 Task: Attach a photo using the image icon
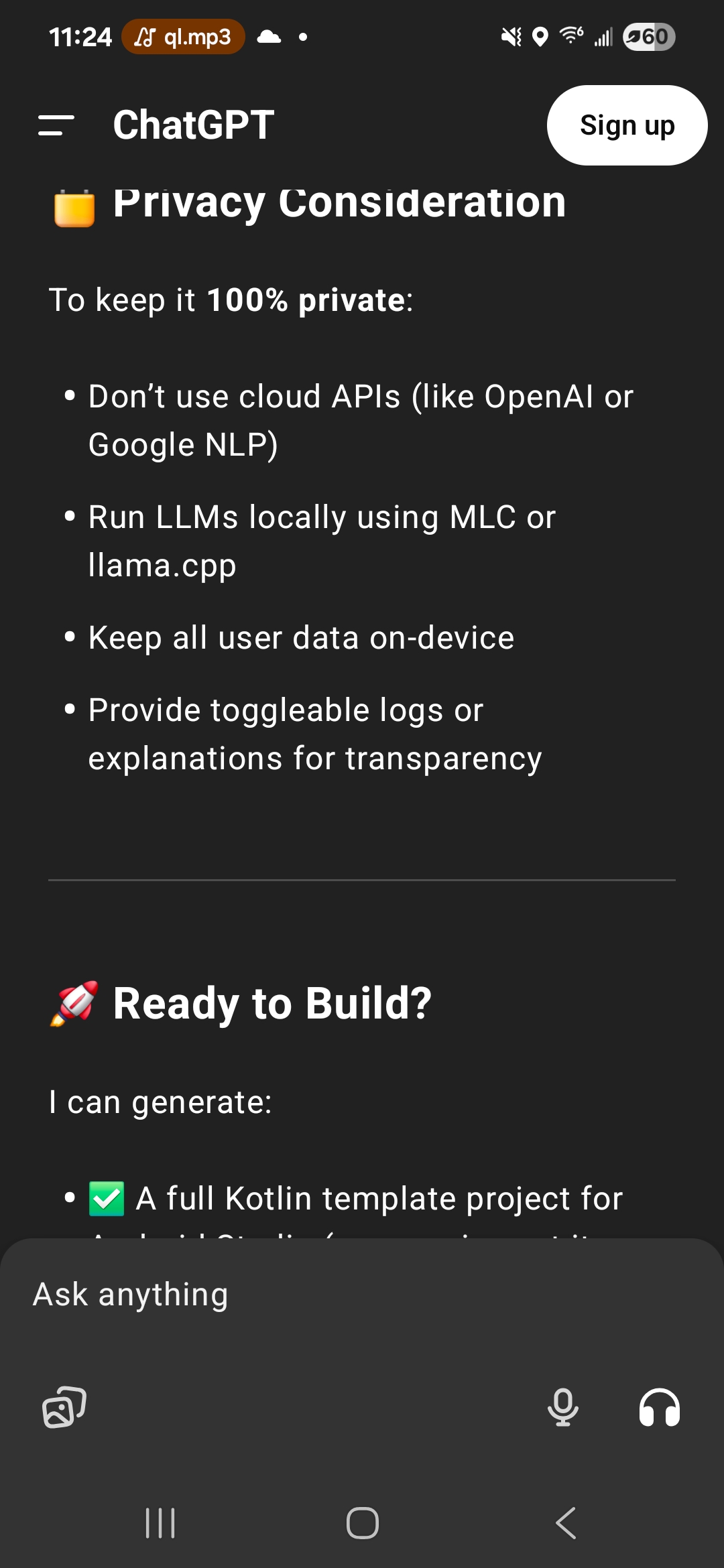point(64,1407)
